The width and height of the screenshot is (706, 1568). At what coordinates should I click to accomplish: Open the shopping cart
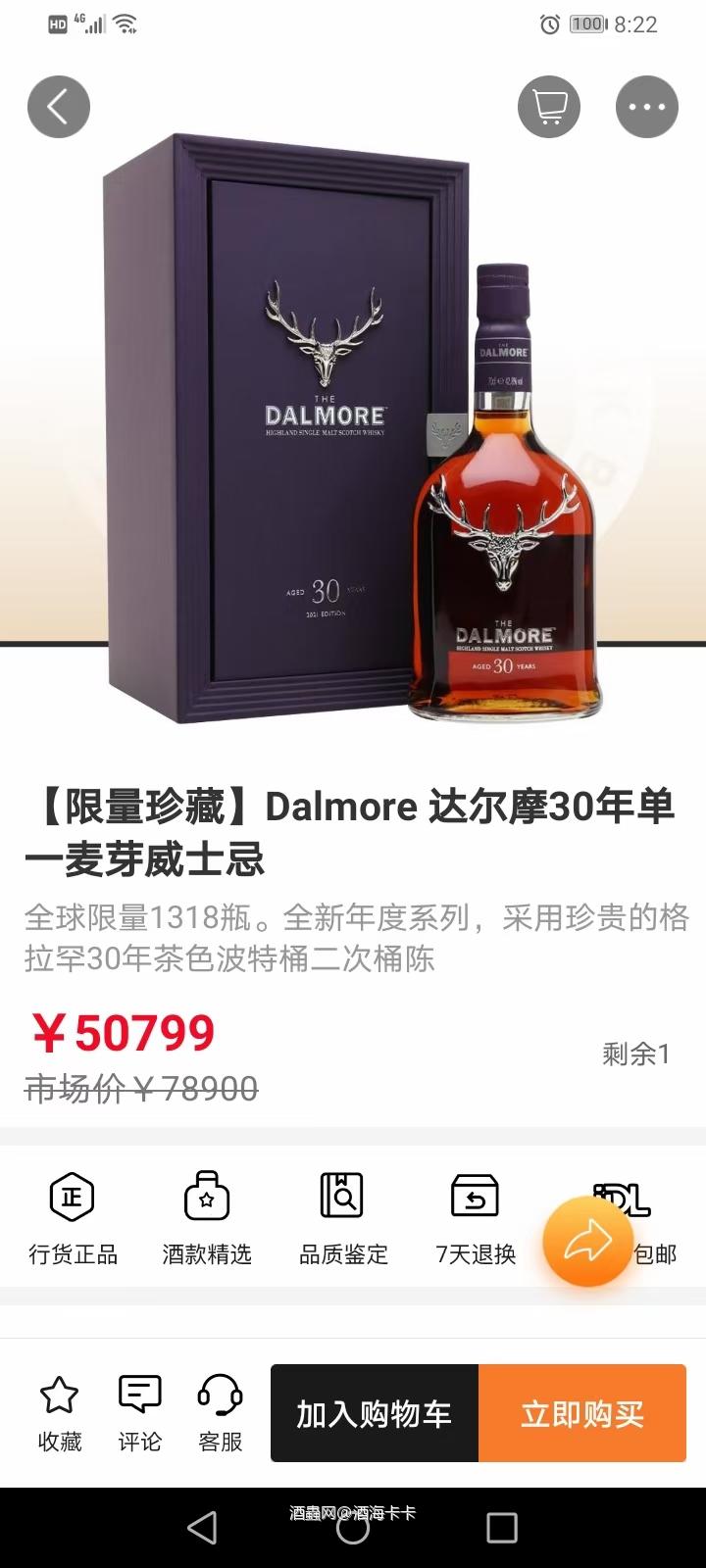(549, 107)
